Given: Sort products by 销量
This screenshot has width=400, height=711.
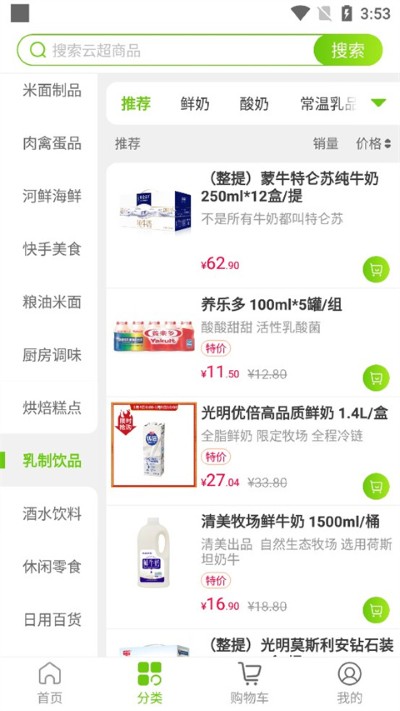Looking at the screenshot, I should 326,144.
